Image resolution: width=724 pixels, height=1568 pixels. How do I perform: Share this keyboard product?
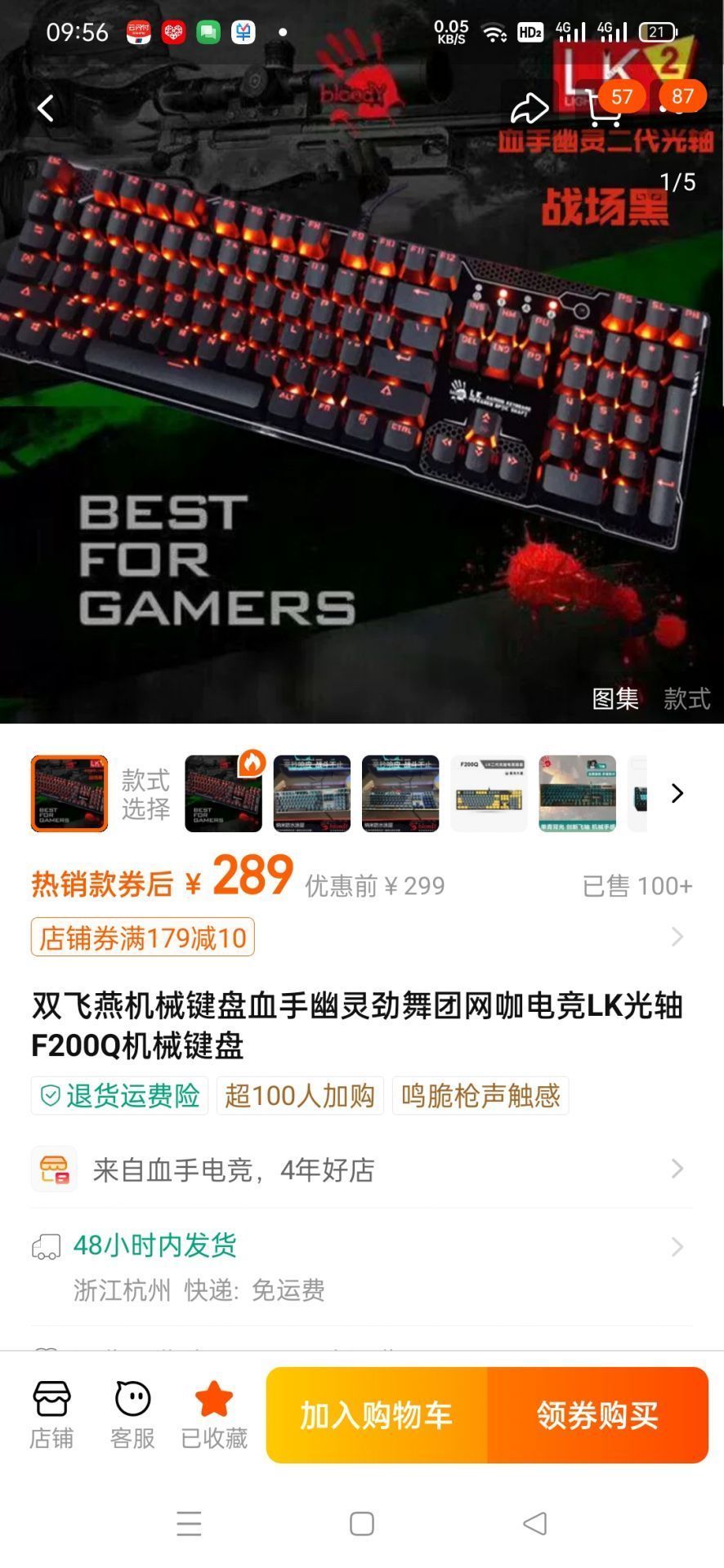529,109
